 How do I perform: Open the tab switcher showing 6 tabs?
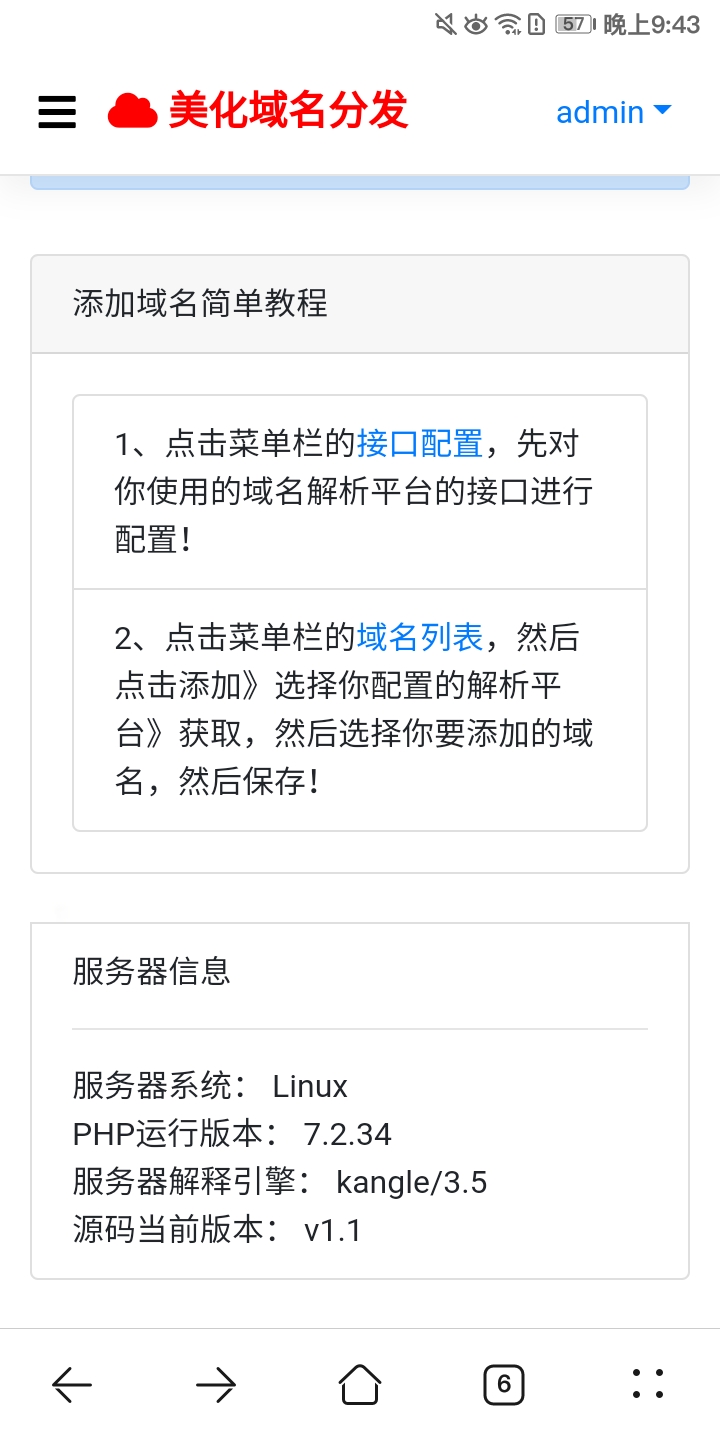pos(504,1384)
